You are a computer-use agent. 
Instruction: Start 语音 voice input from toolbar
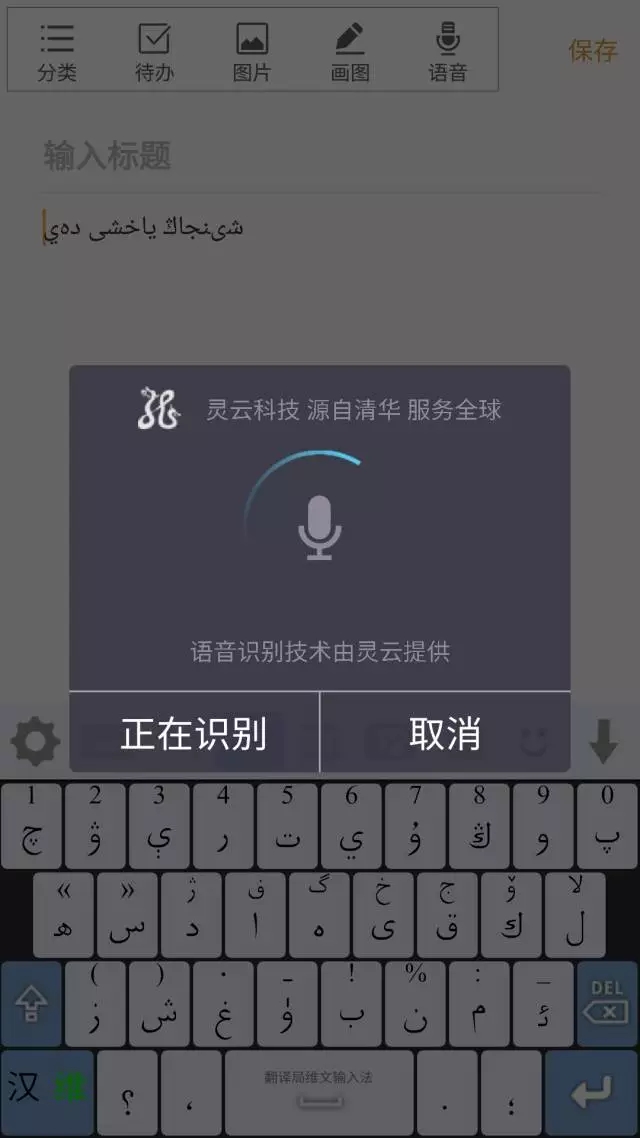tap(447, 51)
